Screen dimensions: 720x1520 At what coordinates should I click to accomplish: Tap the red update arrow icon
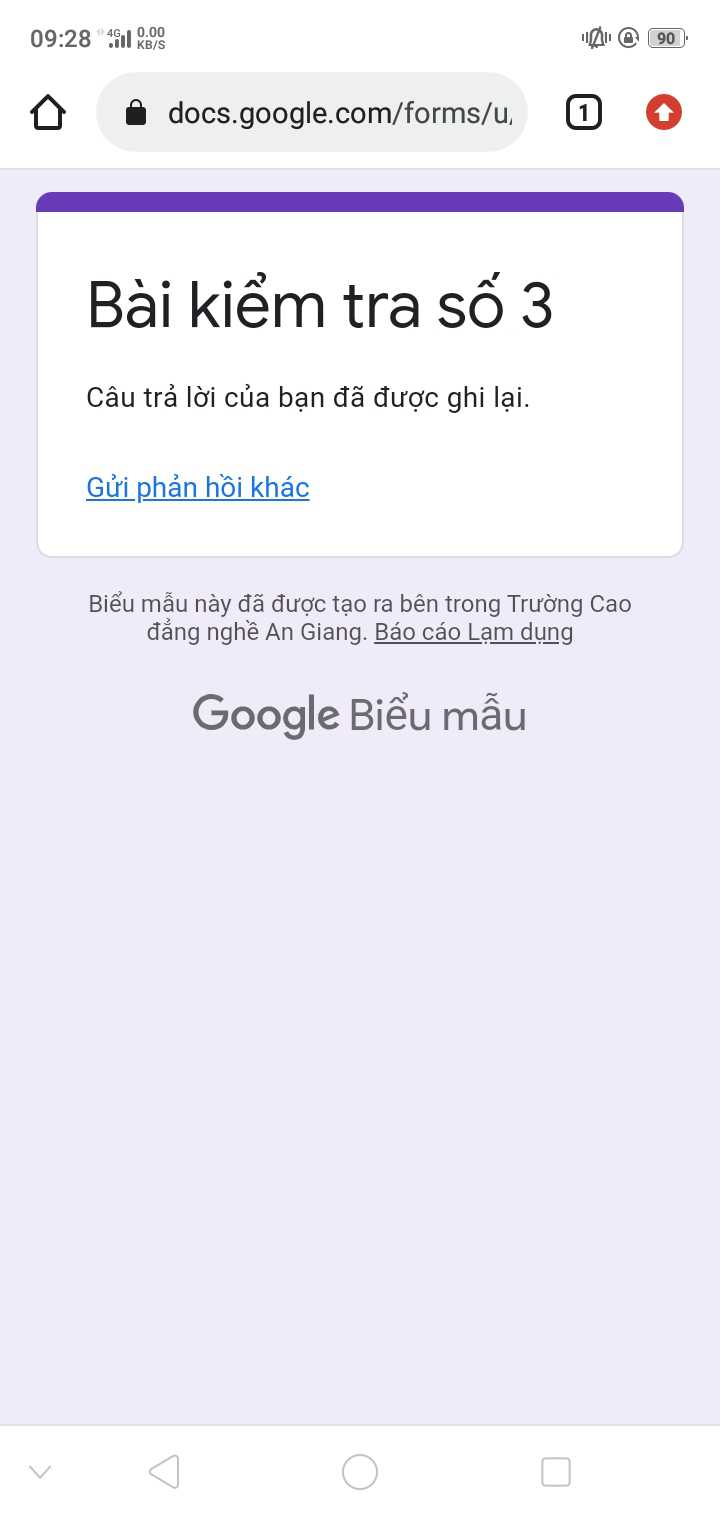pos(664,113)
